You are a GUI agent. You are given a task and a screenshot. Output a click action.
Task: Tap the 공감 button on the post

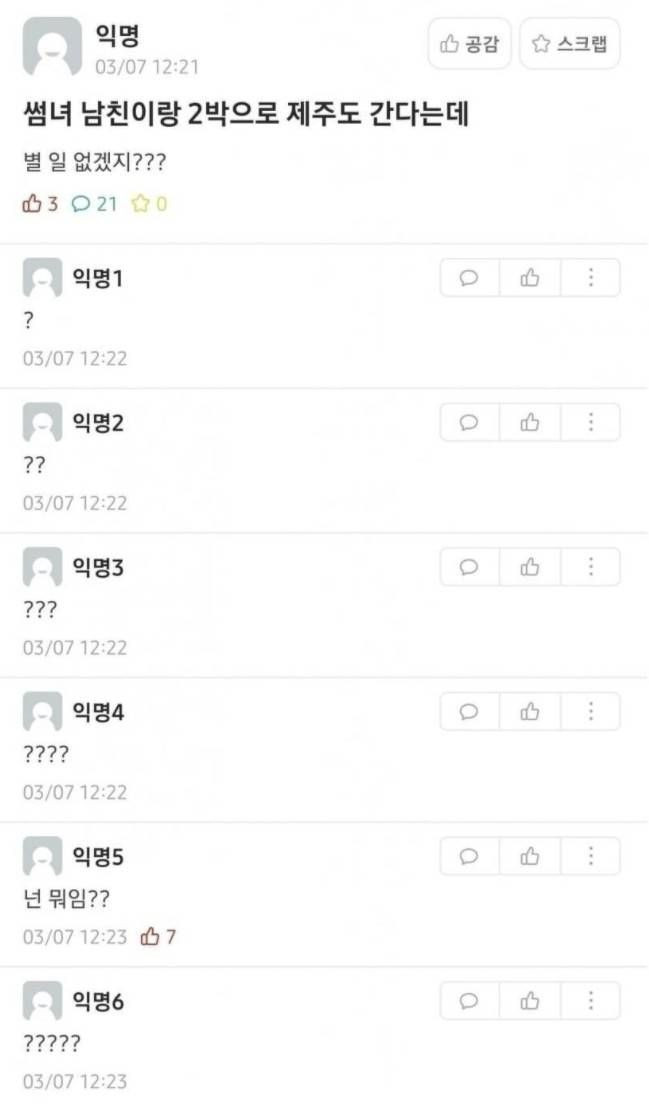pyautogui.click(x=470, y=44)
